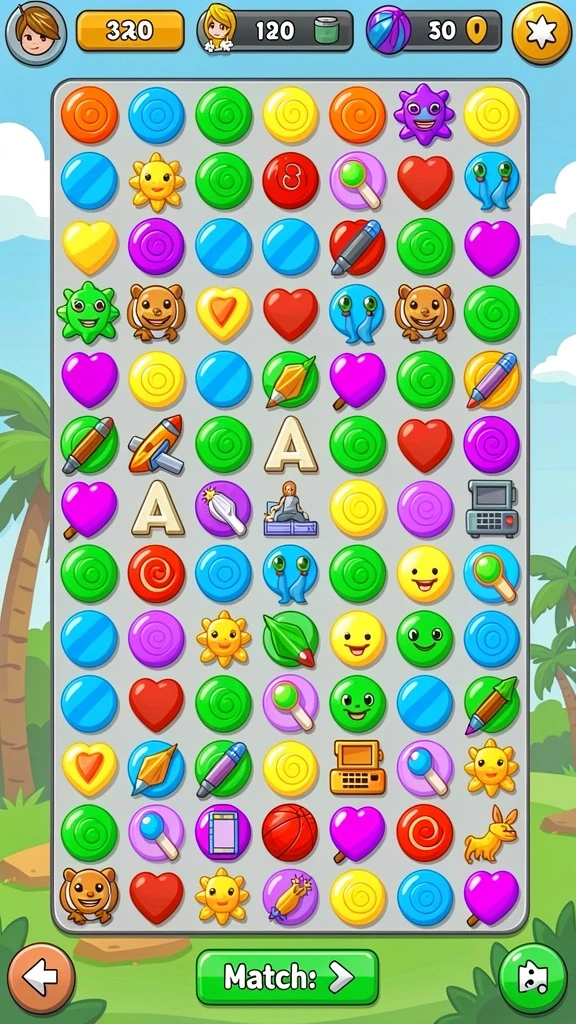The height and width of the screenshot is (1024, 576).
Task: Tap the orange computer tile
Action: pyautogui.click(x=357, y=767)
